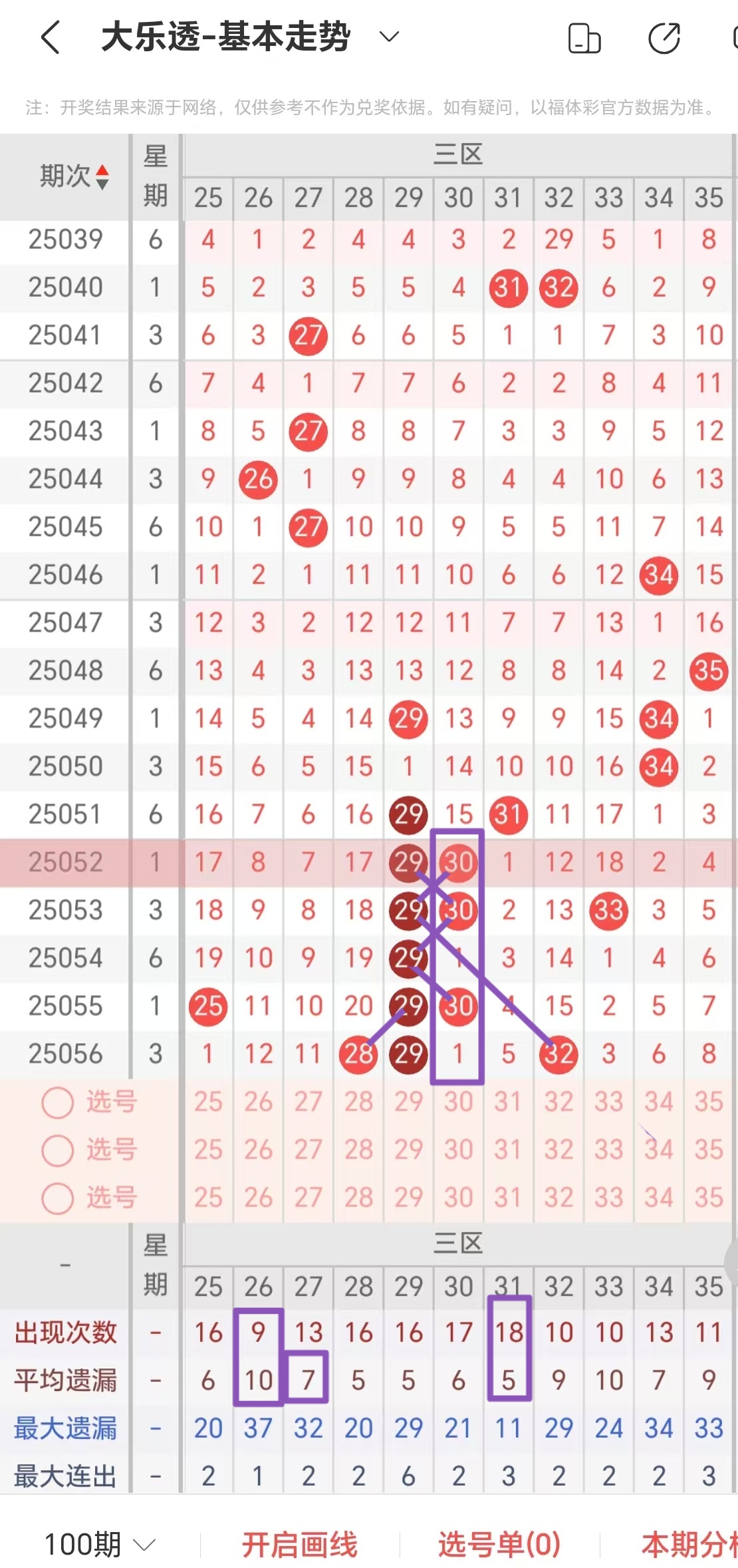Open 本期分析 at the bottom bar

[x=688, y=1544]
